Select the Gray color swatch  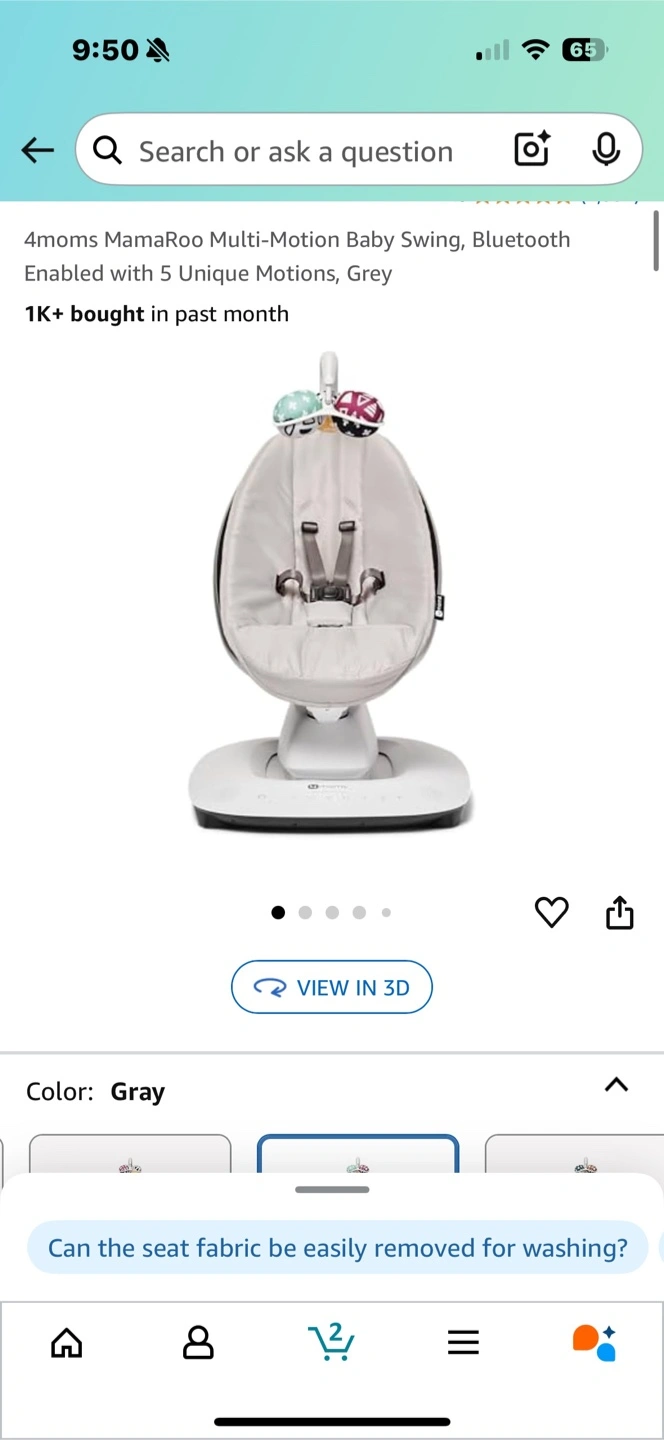[x=358, y=1153]
